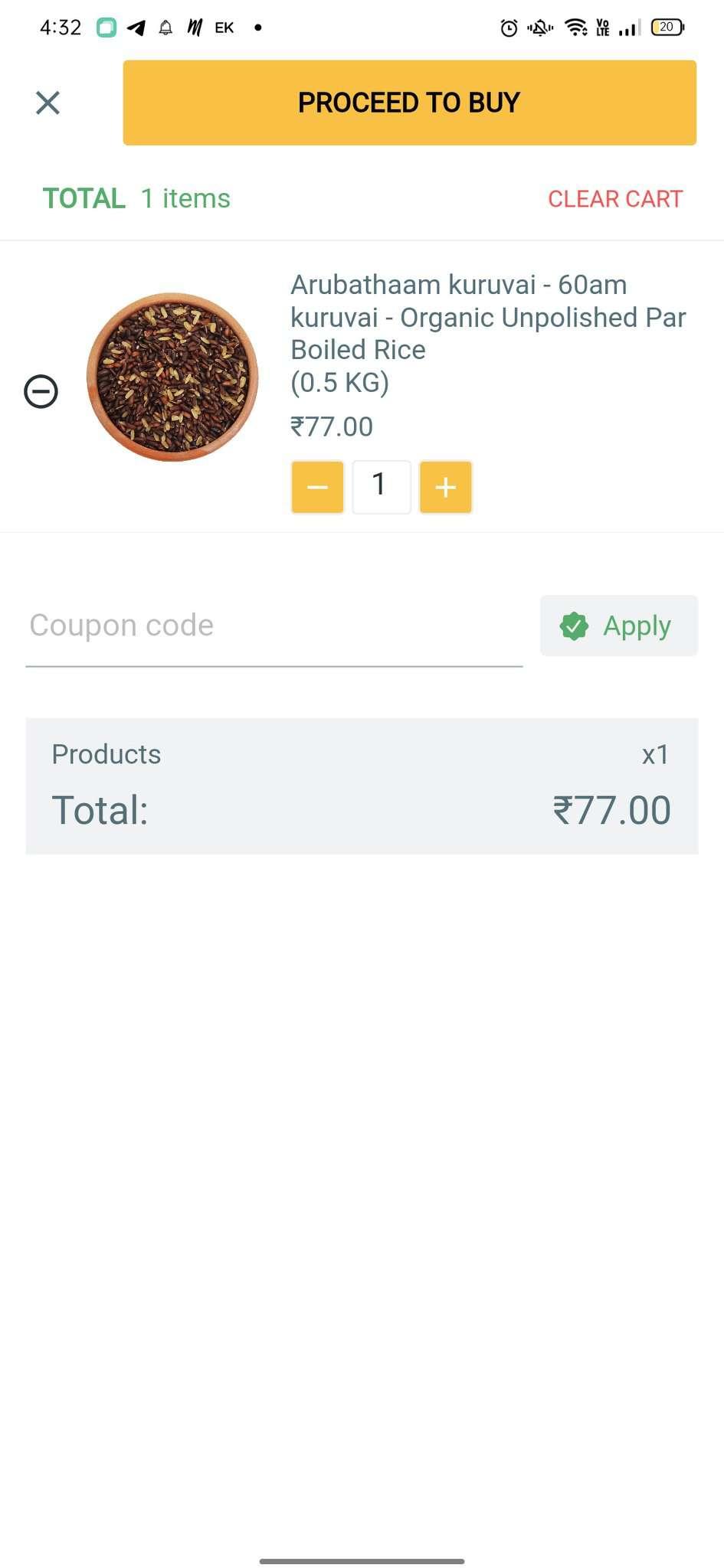Screen dimensions: 724x1568
Task: Close the cart with the X icon
Action: 48,103
